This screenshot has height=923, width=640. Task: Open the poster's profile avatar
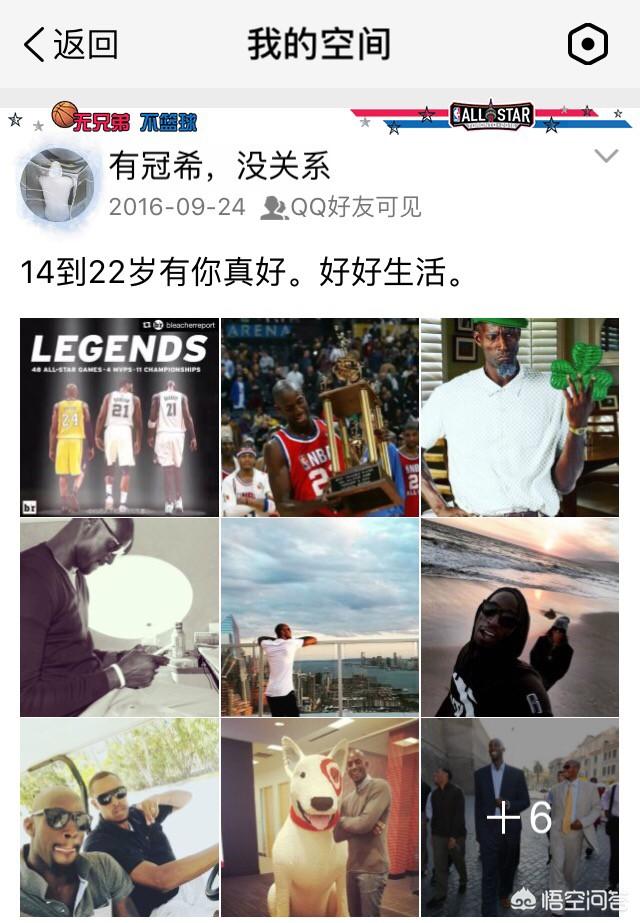tap(57, 185)
